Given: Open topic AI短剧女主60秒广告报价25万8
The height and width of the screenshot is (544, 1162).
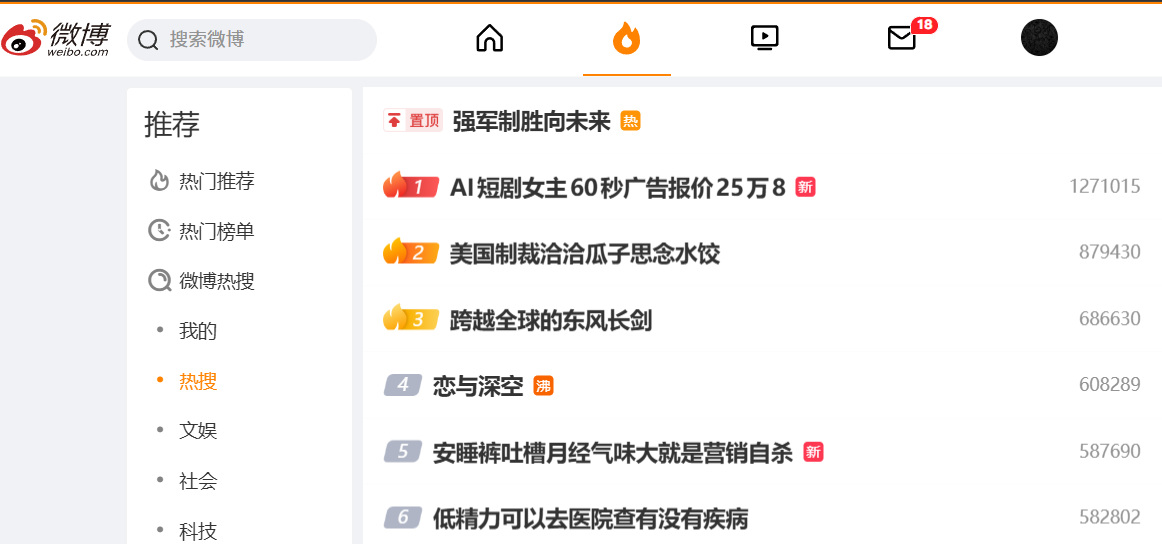Looking at the screenshot, I should click(x=617, y=188).
